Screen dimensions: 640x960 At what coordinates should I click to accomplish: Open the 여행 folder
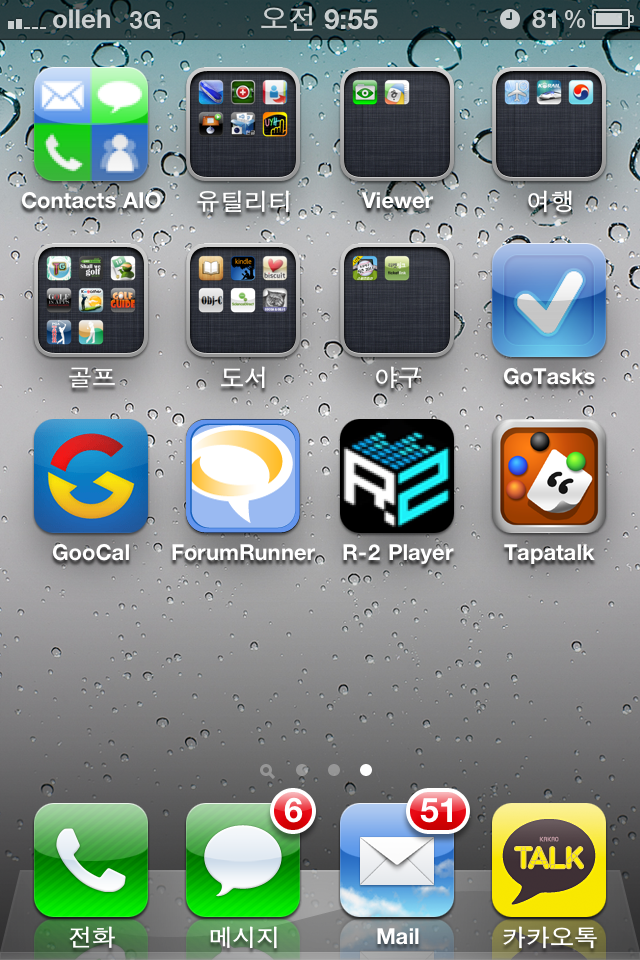point(549,124)
